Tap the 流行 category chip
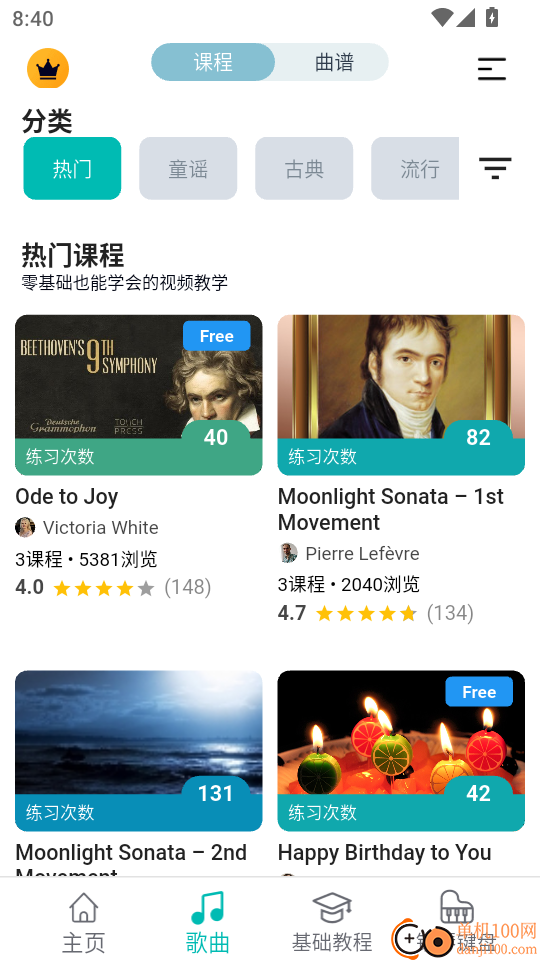This screenshot has height=960, width=540. click(x=415, y=168)
